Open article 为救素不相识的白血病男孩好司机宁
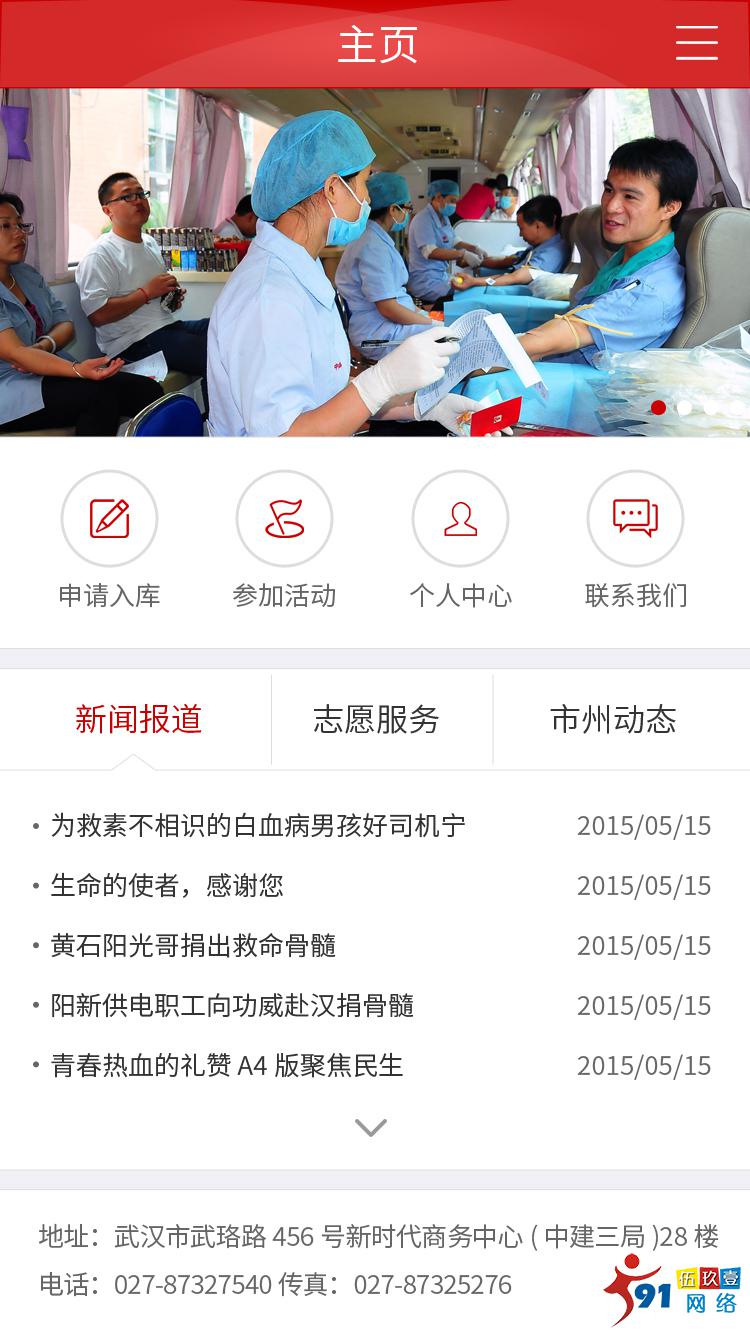This screenshot has width=750, height=1334. point(258,826)
